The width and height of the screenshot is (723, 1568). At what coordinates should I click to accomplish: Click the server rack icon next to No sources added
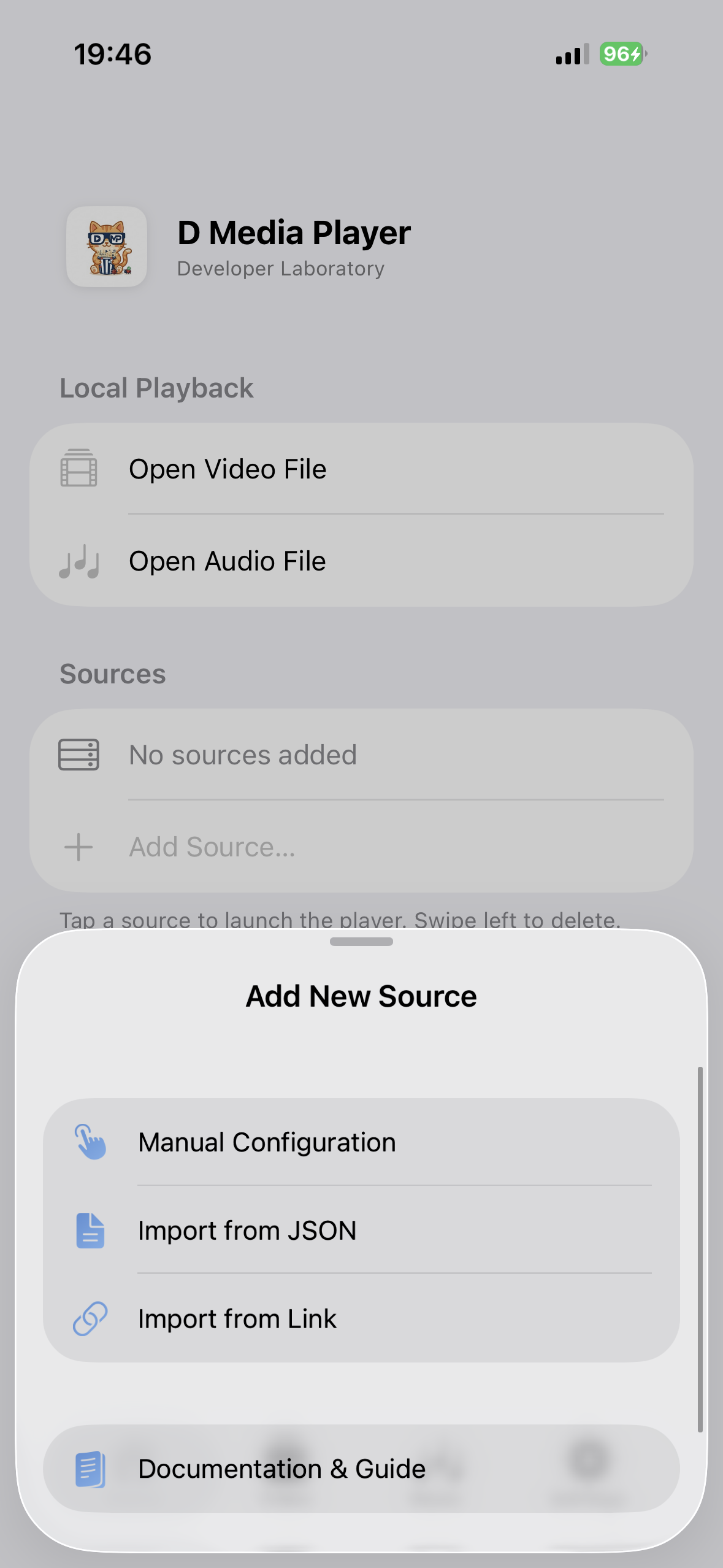(x=80, y=755)
